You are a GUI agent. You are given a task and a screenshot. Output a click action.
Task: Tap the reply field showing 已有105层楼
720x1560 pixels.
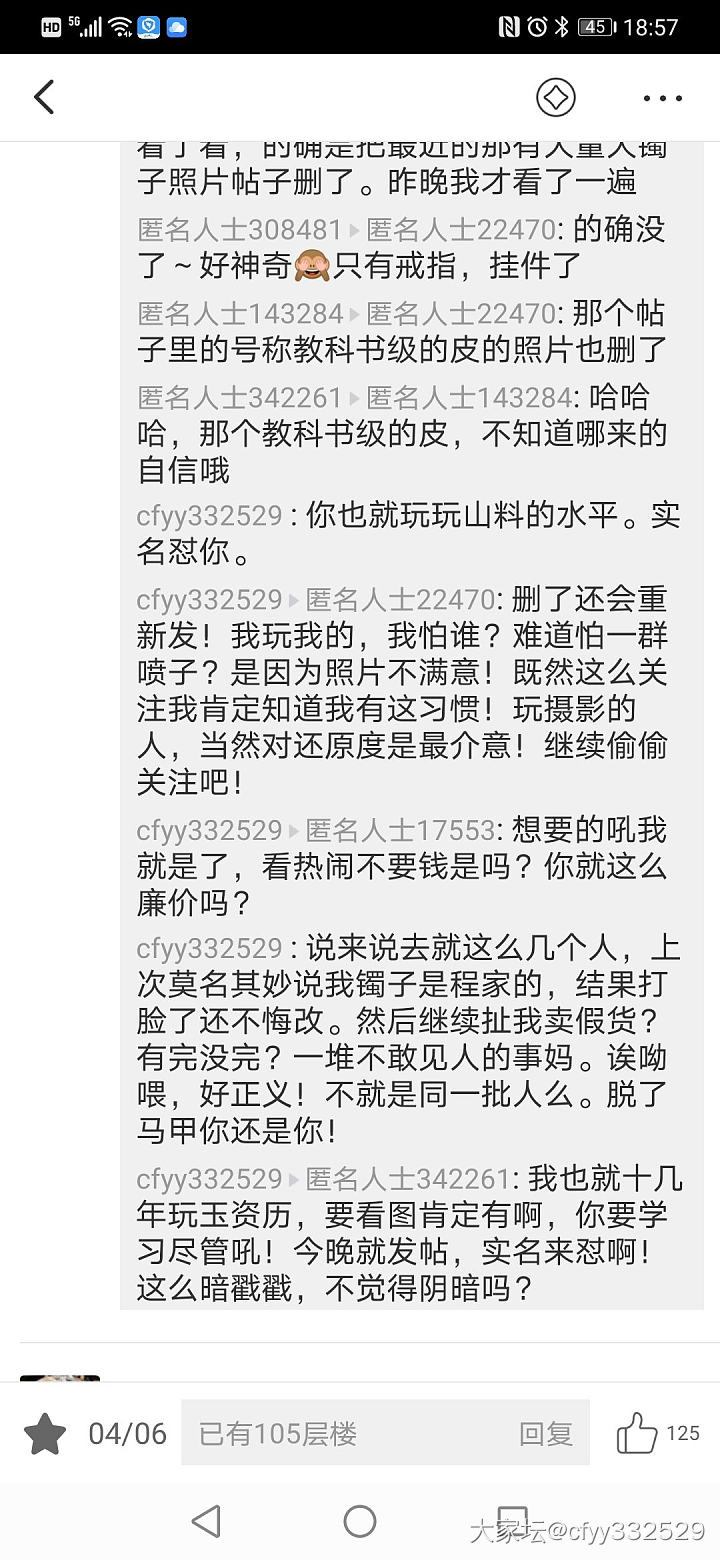340,1433
